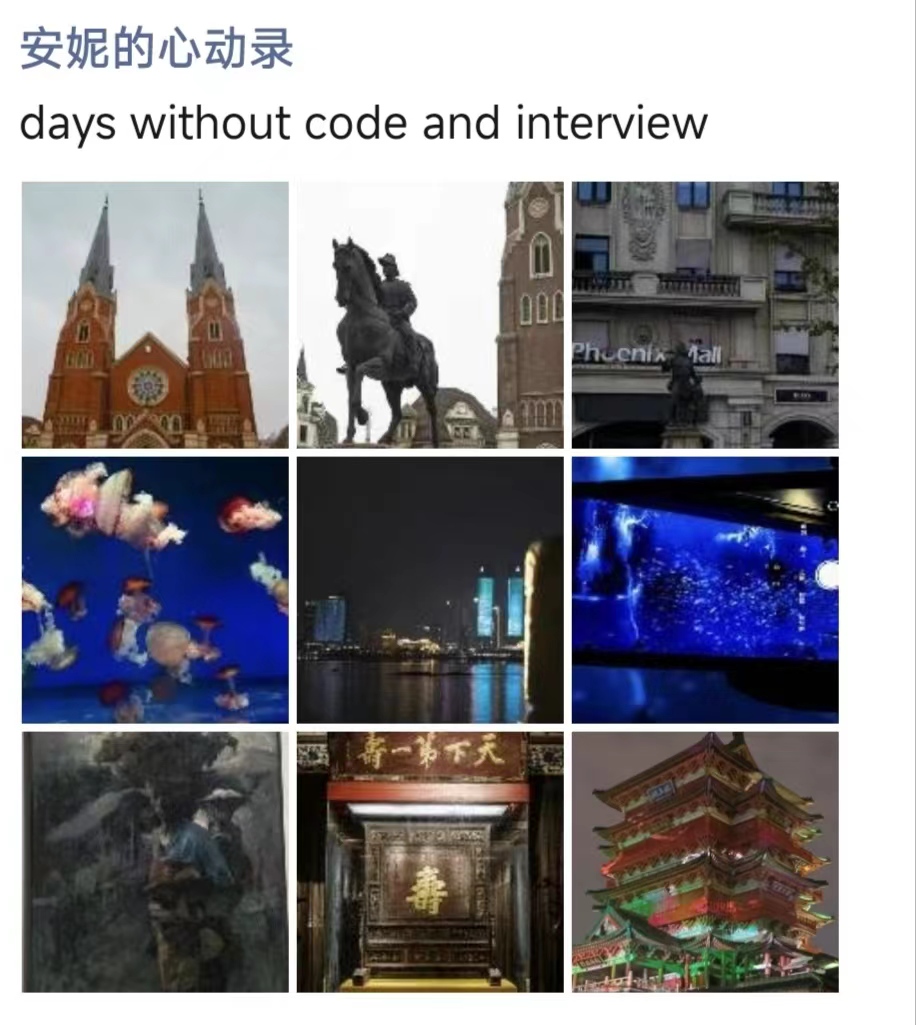View the 天下第一寿 plaque photo

[430, 862]
